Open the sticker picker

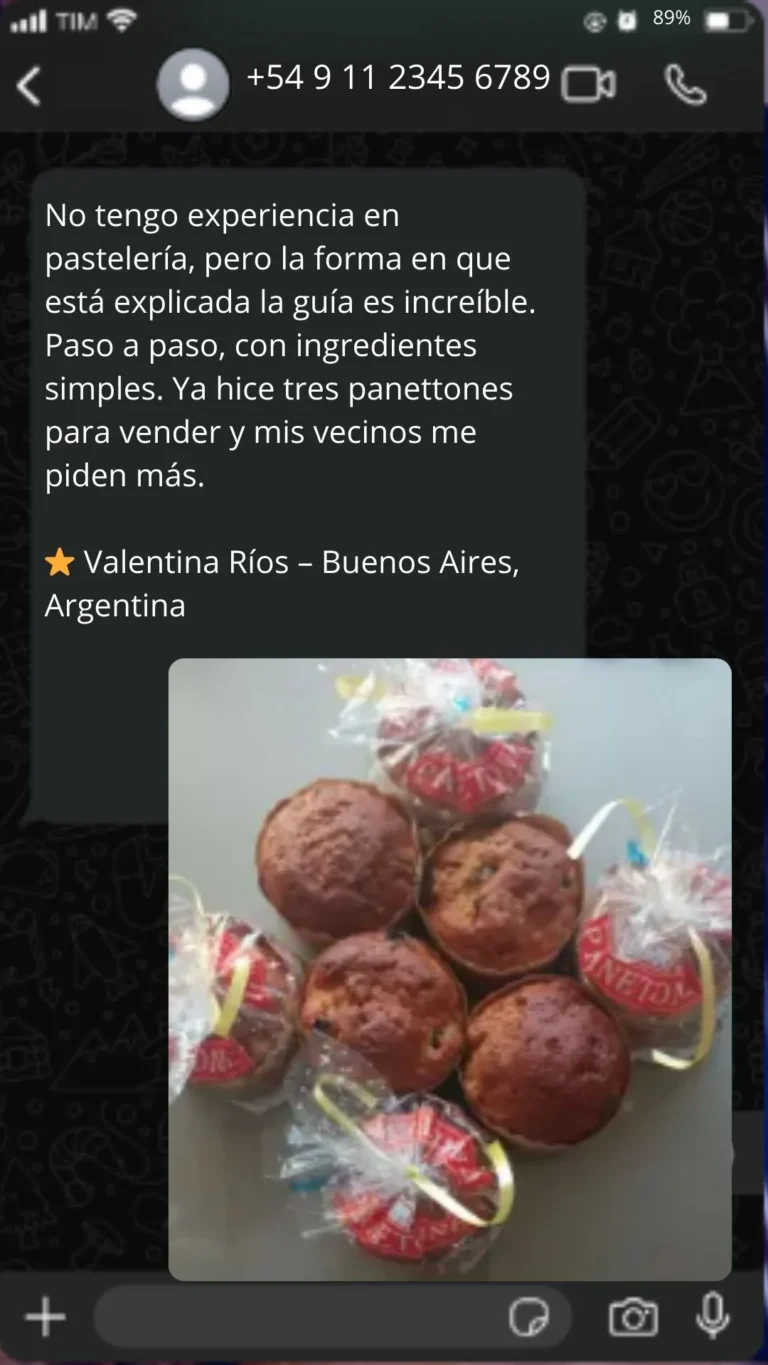click(529, 1317)
